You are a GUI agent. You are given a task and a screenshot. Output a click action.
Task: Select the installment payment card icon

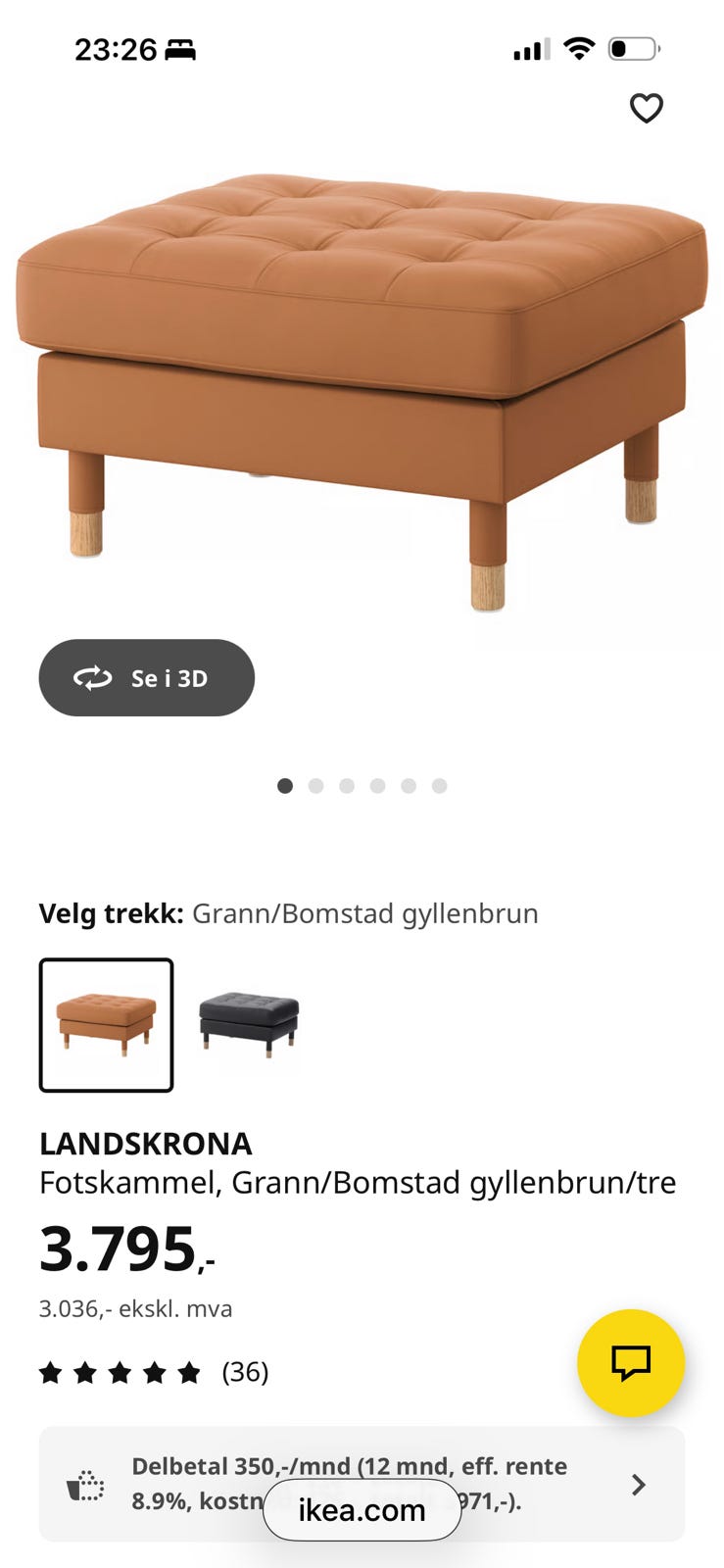point(83,1484)
